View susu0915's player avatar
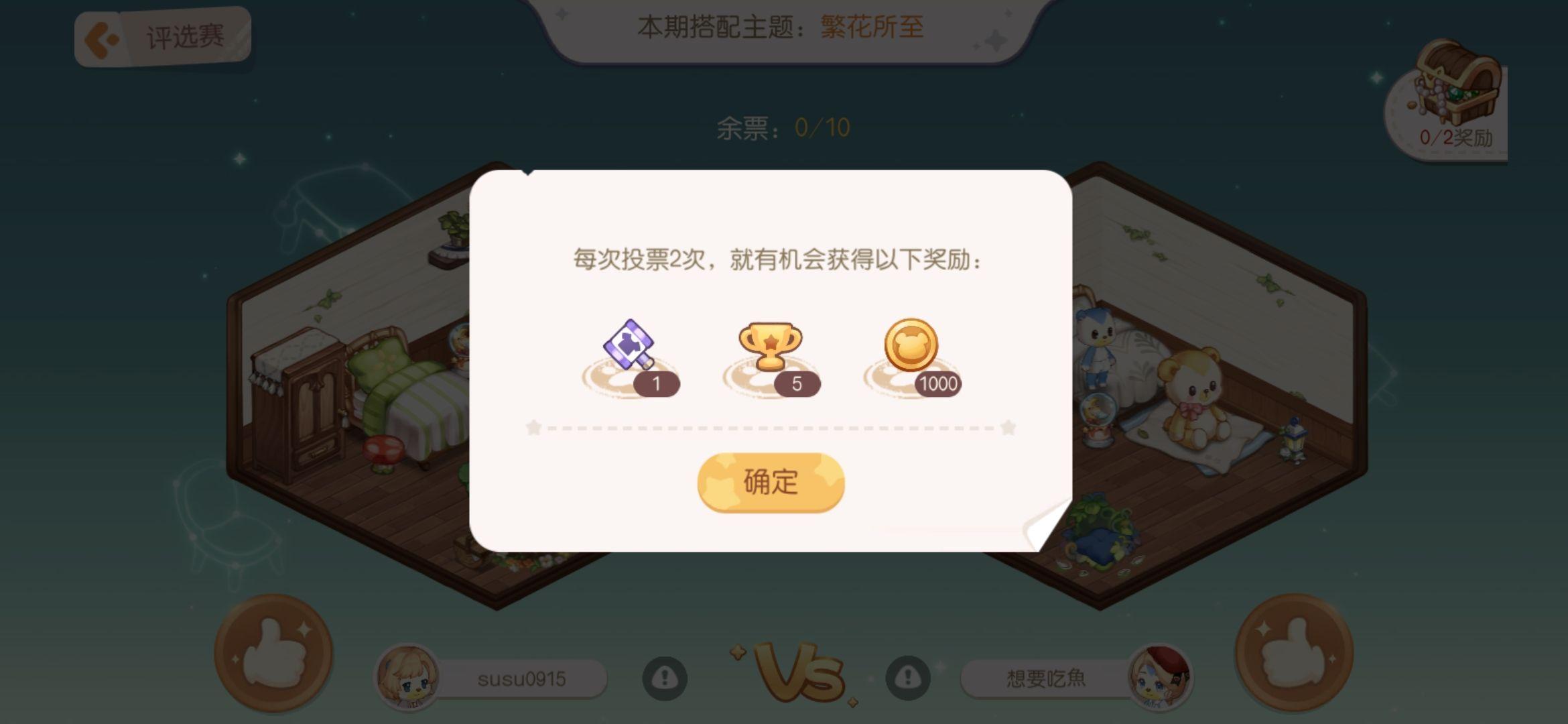Screen dimensions: 1568x724 click(x=407, y=677)
